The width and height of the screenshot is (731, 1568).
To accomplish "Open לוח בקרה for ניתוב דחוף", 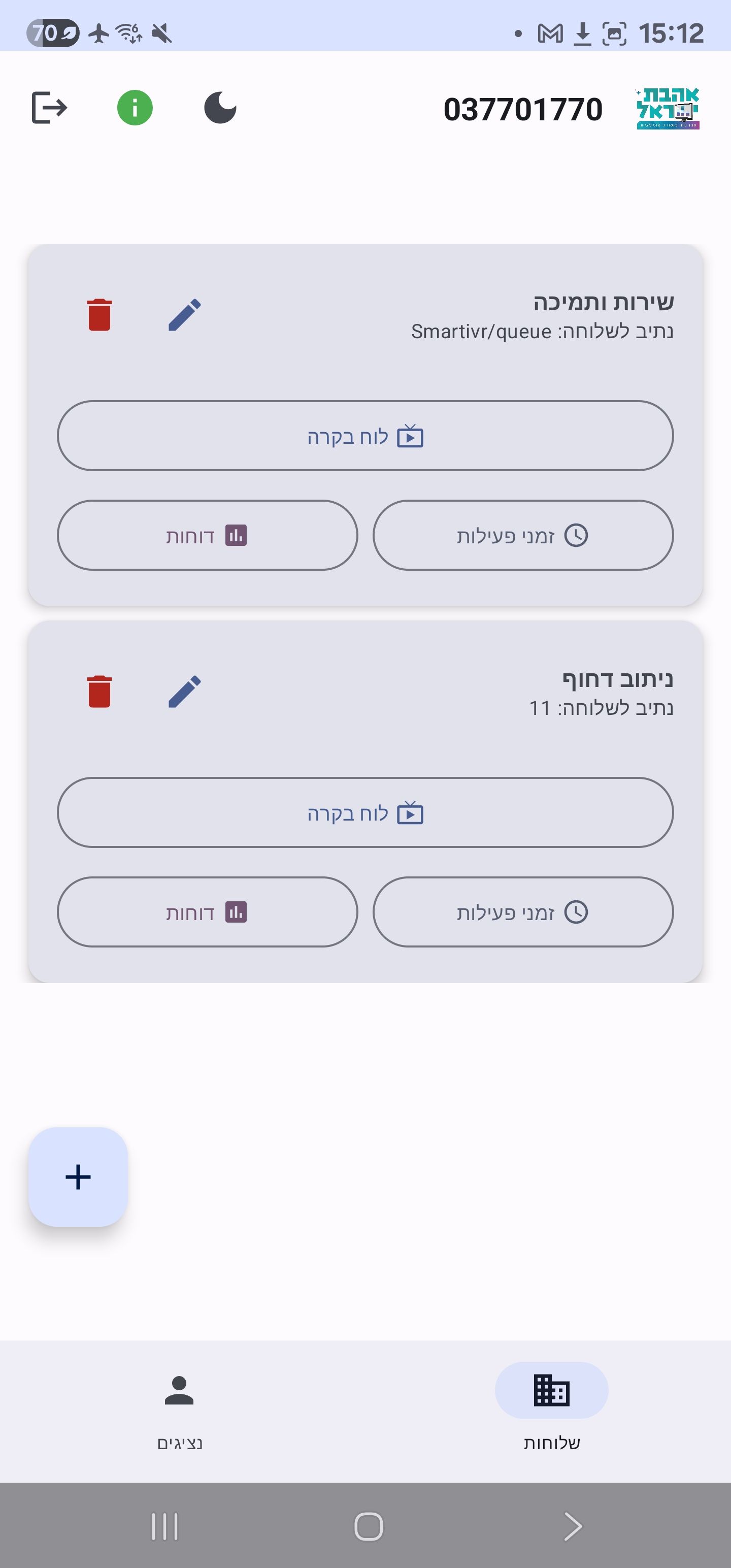I will (365, 812).
